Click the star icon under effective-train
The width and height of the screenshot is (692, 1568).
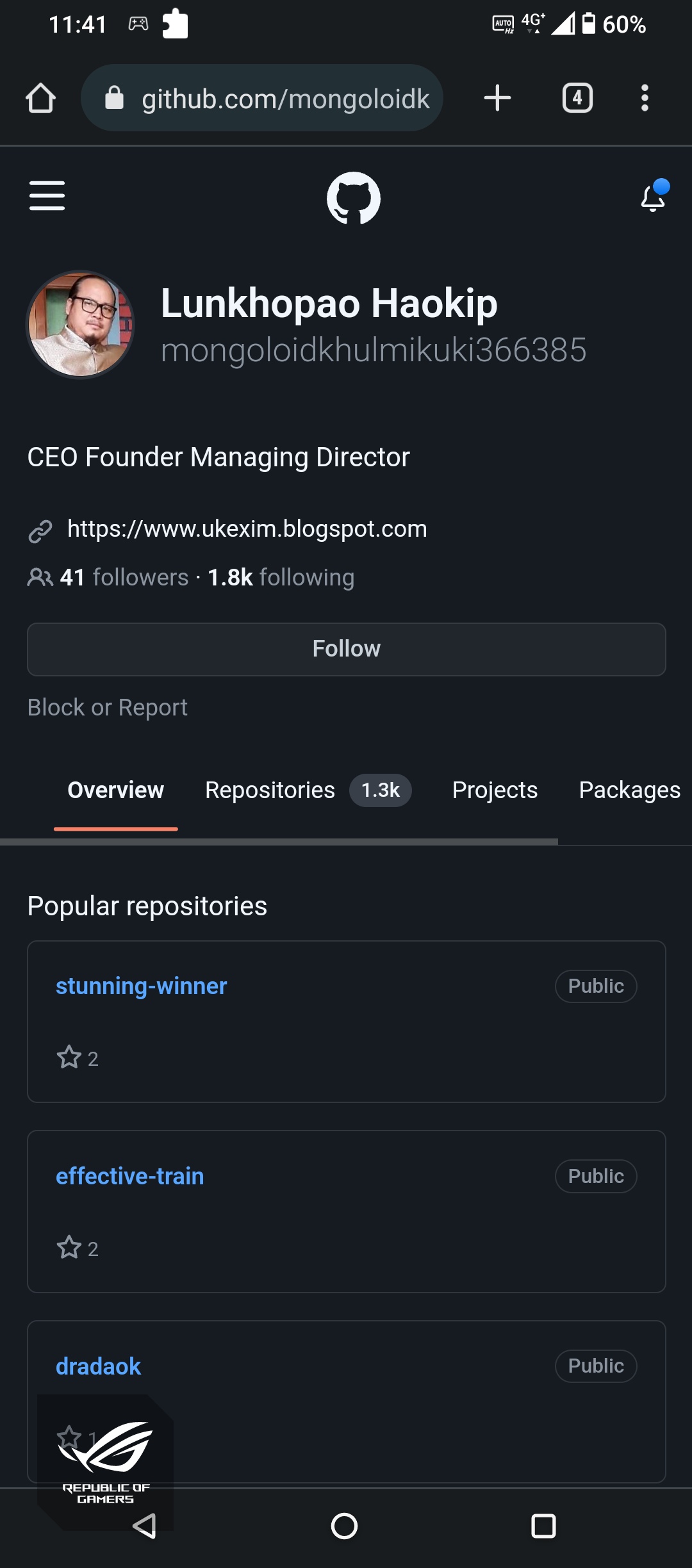click(x=69, y=1246)
